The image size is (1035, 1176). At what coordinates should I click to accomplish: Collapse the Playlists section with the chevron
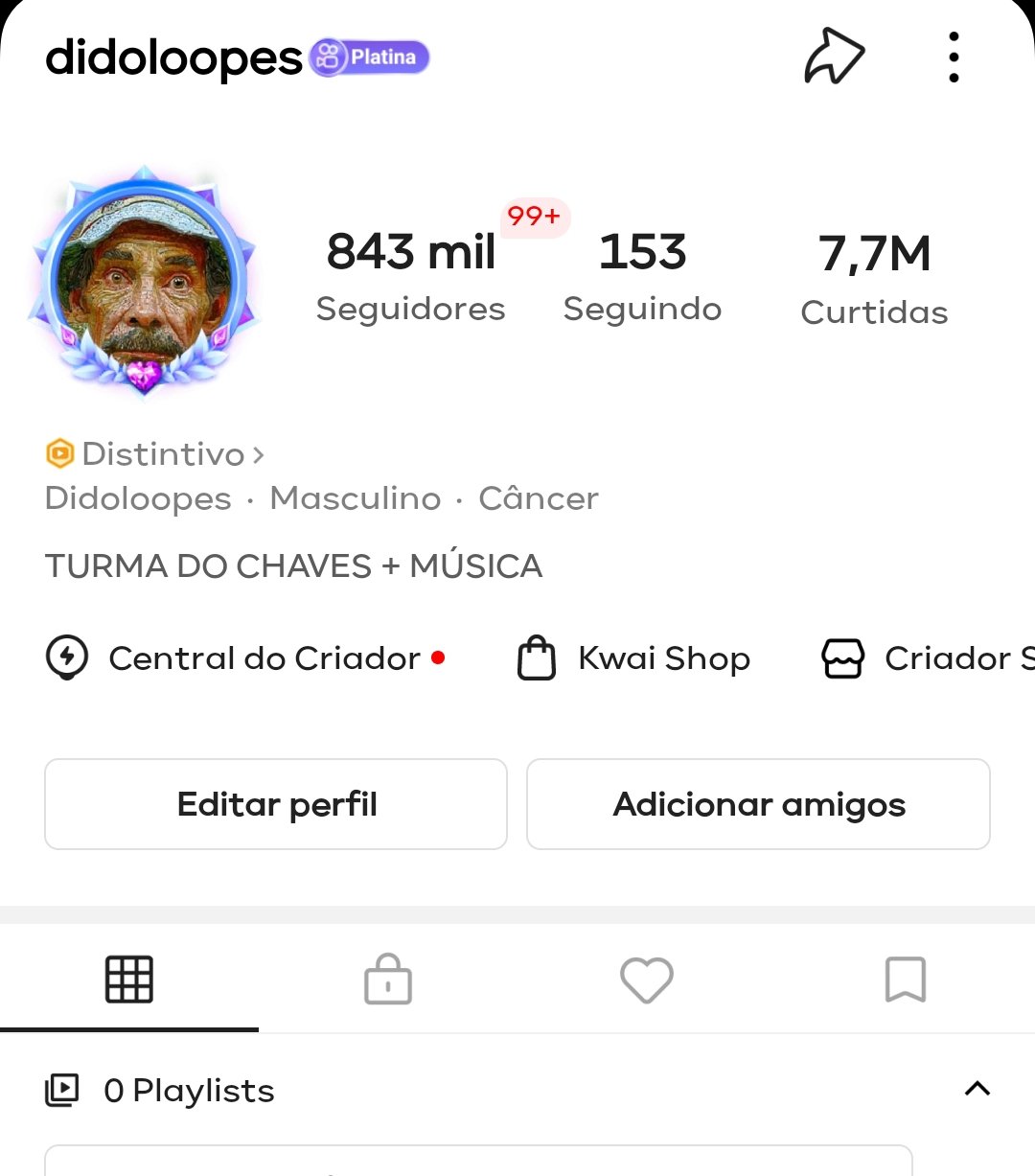(x=977, y=1089)
